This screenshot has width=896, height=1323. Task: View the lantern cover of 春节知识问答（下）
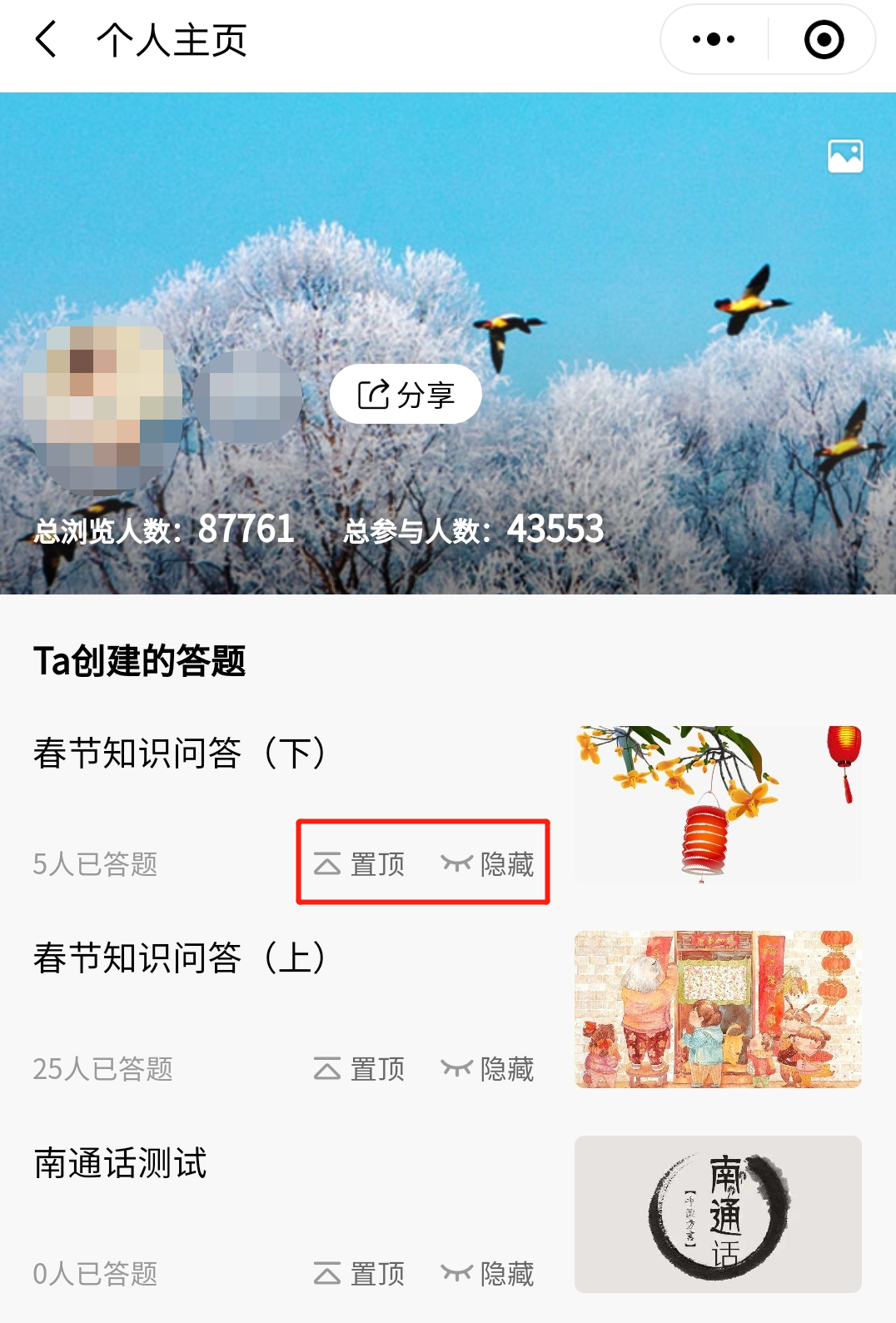[x=718, y=804]
